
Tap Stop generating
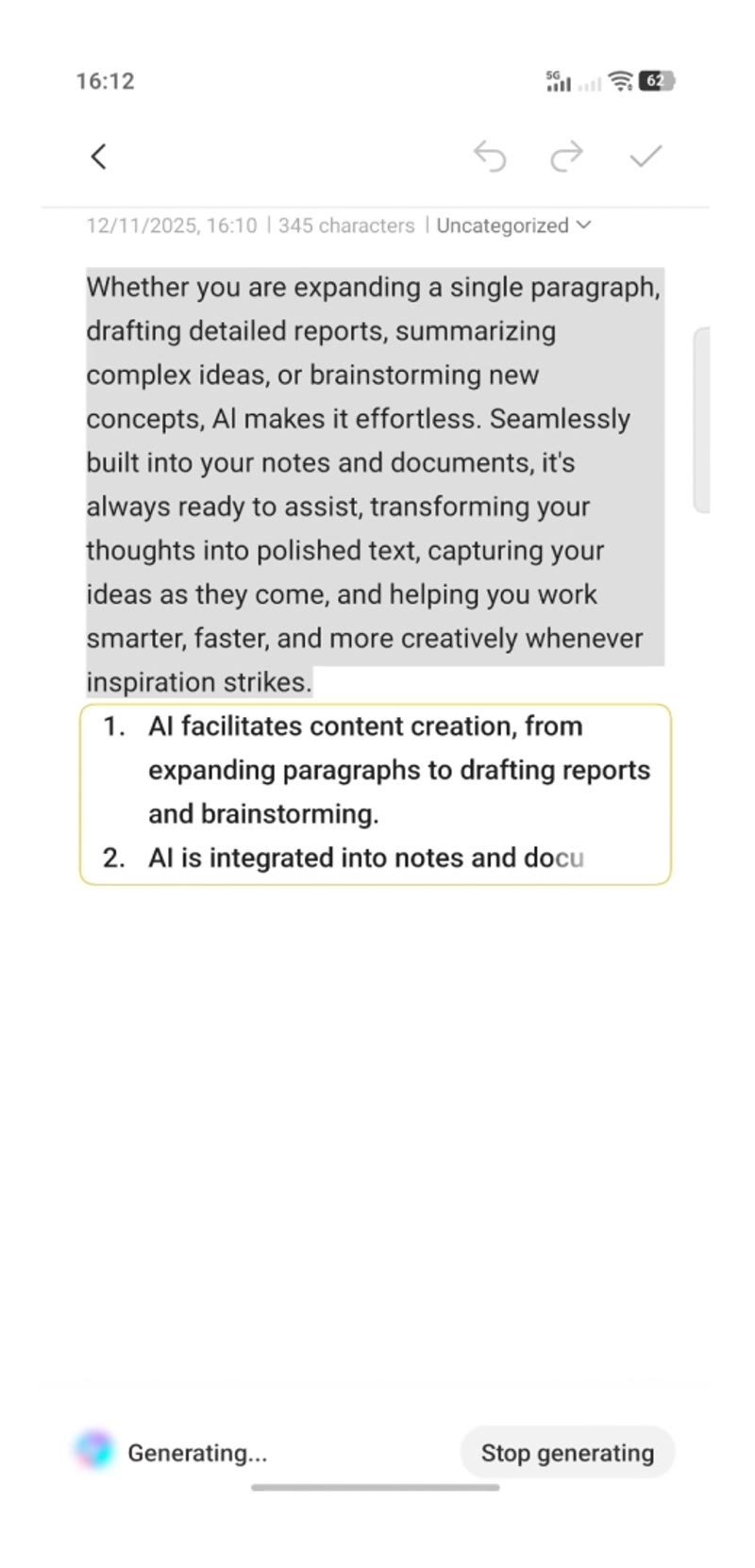coord(567,1452)
